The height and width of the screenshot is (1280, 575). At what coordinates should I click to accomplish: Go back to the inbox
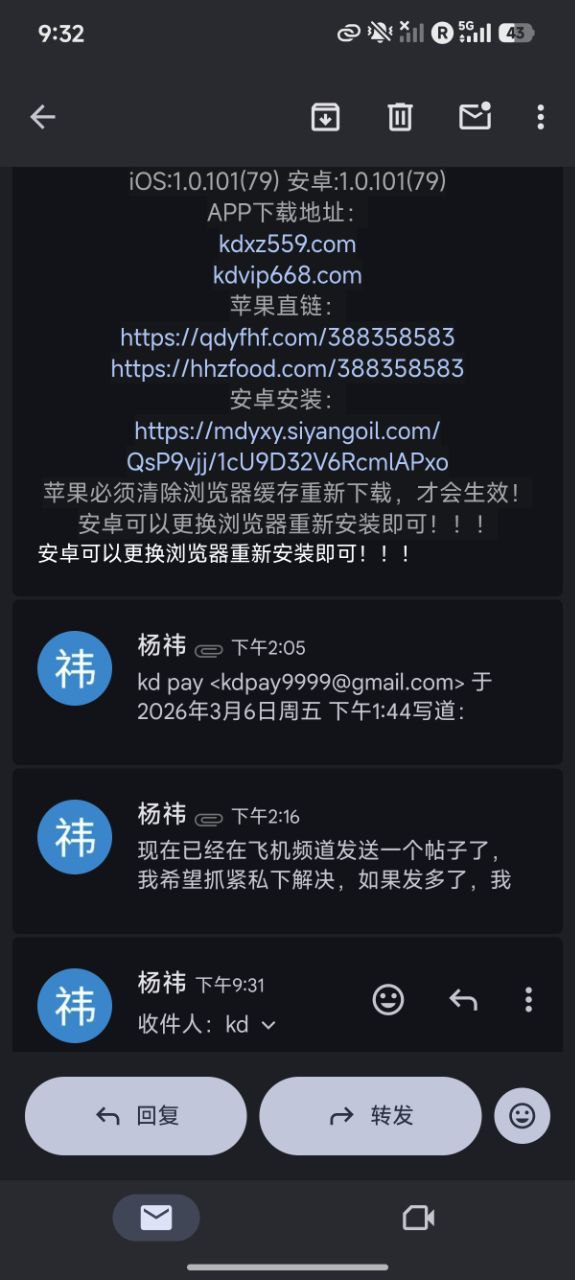[42, 117]
